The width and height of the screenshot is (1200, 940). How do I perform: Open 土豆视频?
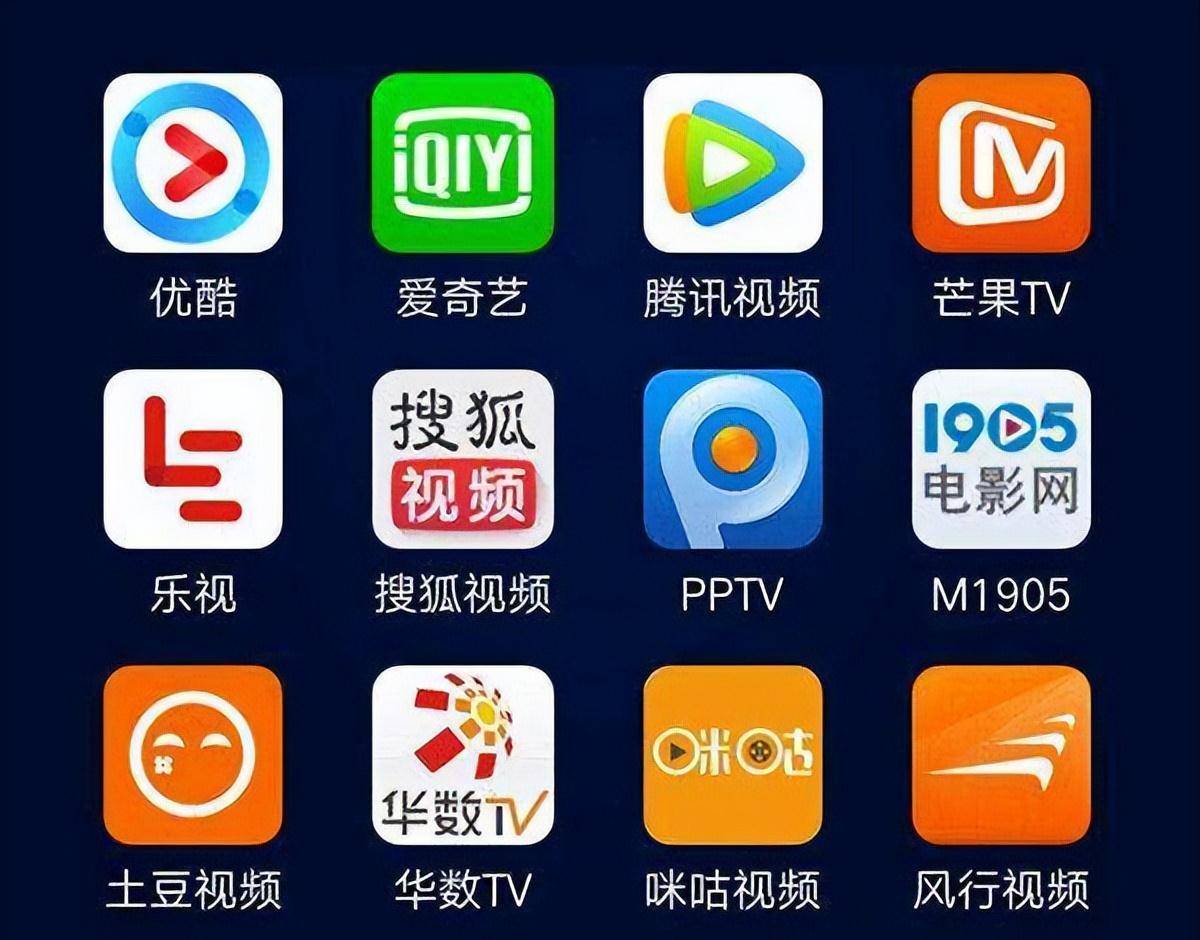click(x=193, y=755)
